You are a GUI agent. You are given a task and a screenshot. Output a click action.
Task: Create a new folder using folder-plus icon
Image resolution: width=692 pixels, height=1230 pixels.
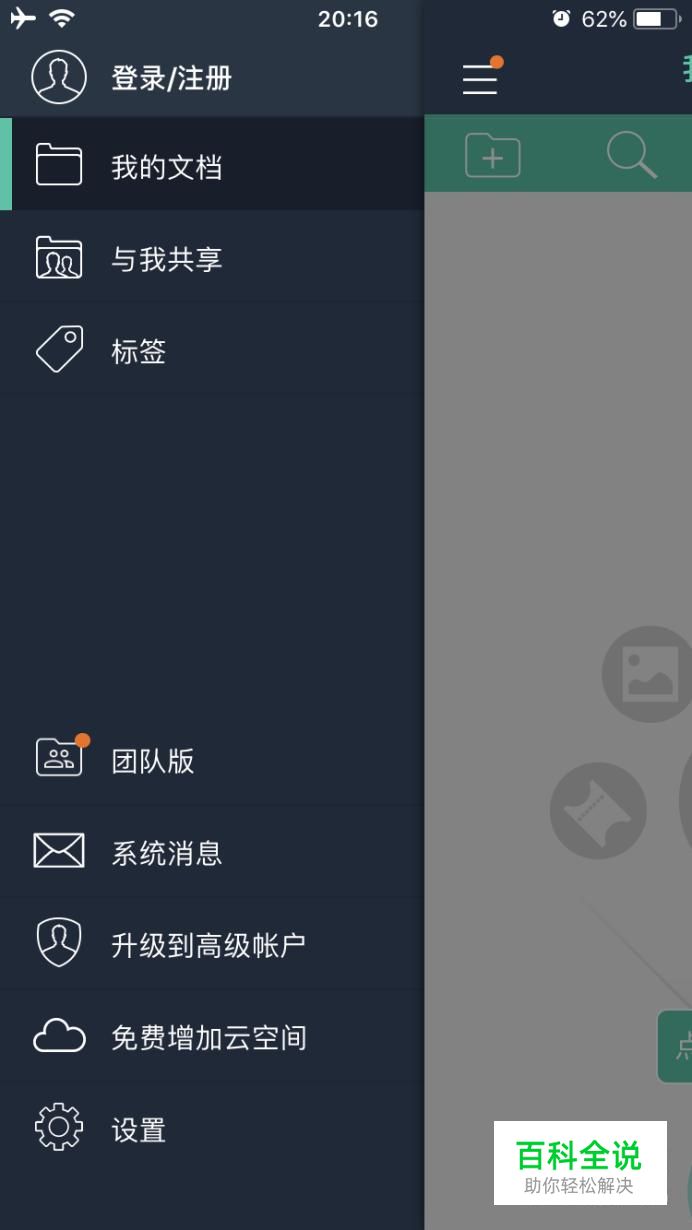coord(492,156)
